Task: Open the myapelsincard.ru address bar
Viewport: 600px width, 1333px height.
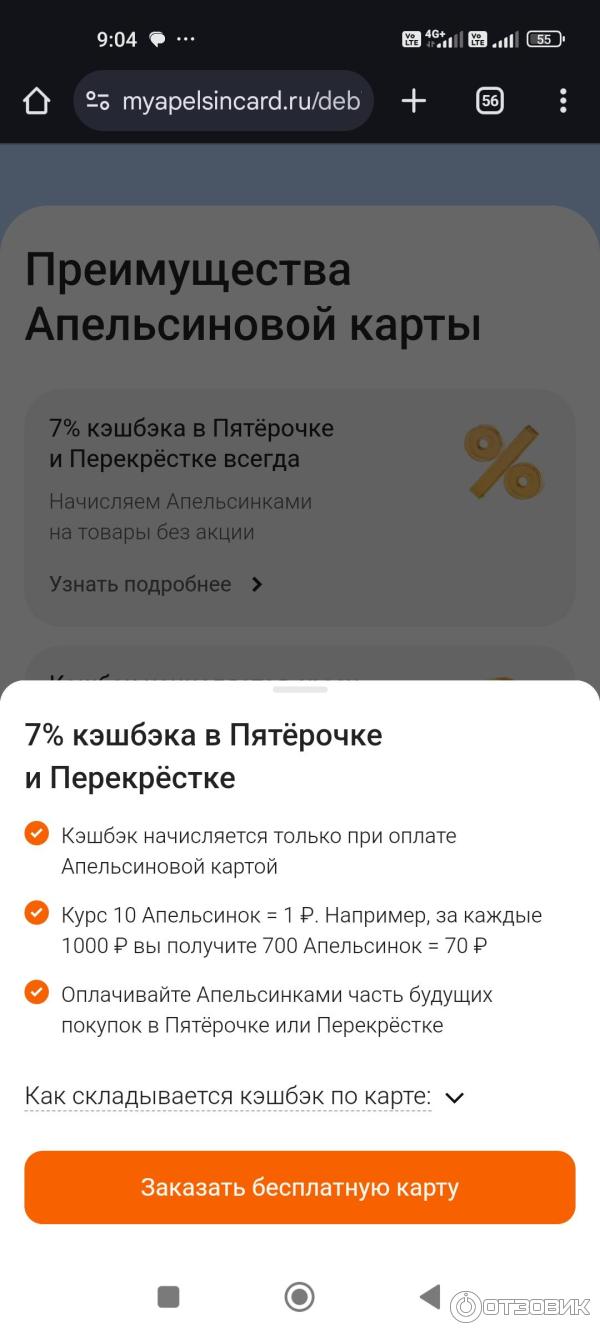Action: [x=240, y=101]
